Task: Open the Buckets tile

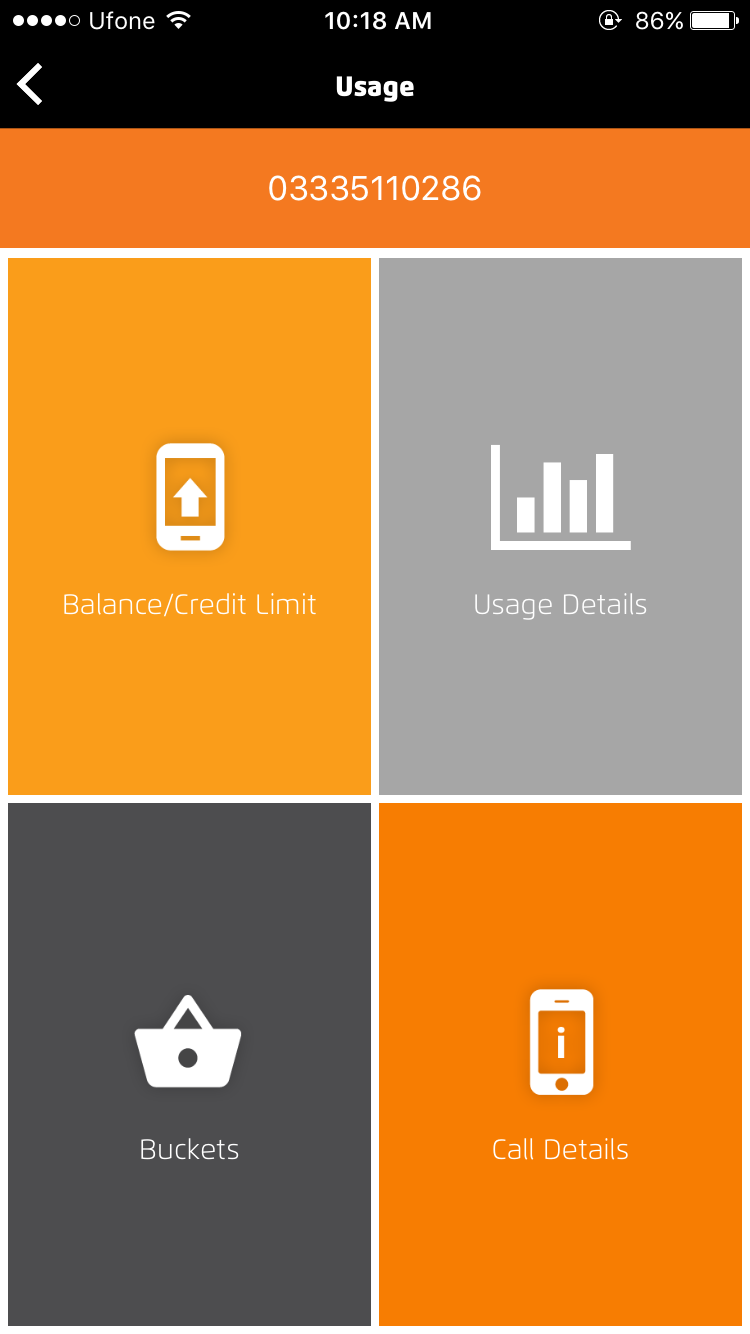Action: coord(189,1065)
